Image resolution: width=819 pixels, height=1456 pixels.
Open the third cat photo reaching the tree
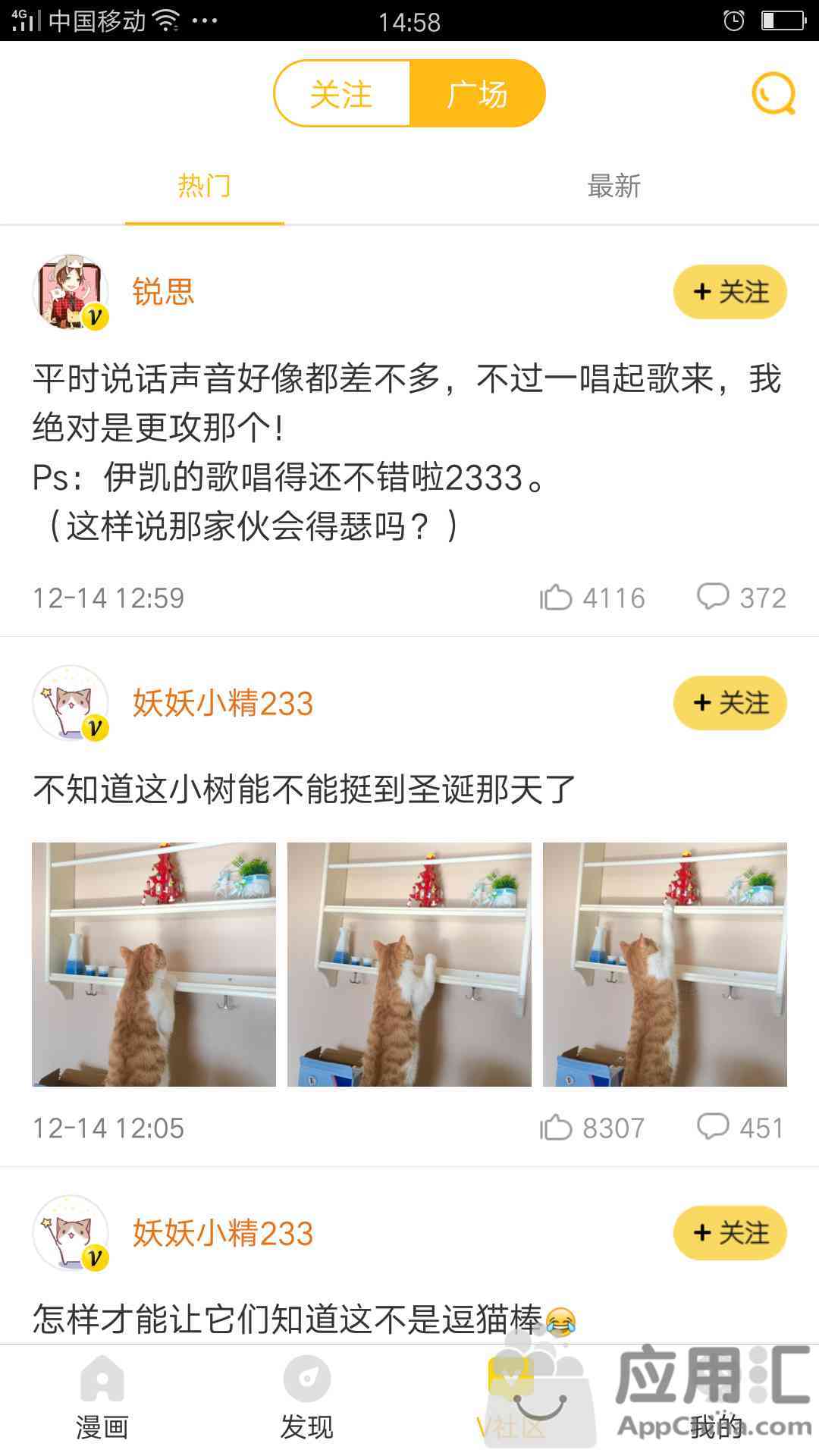[665, 965]
